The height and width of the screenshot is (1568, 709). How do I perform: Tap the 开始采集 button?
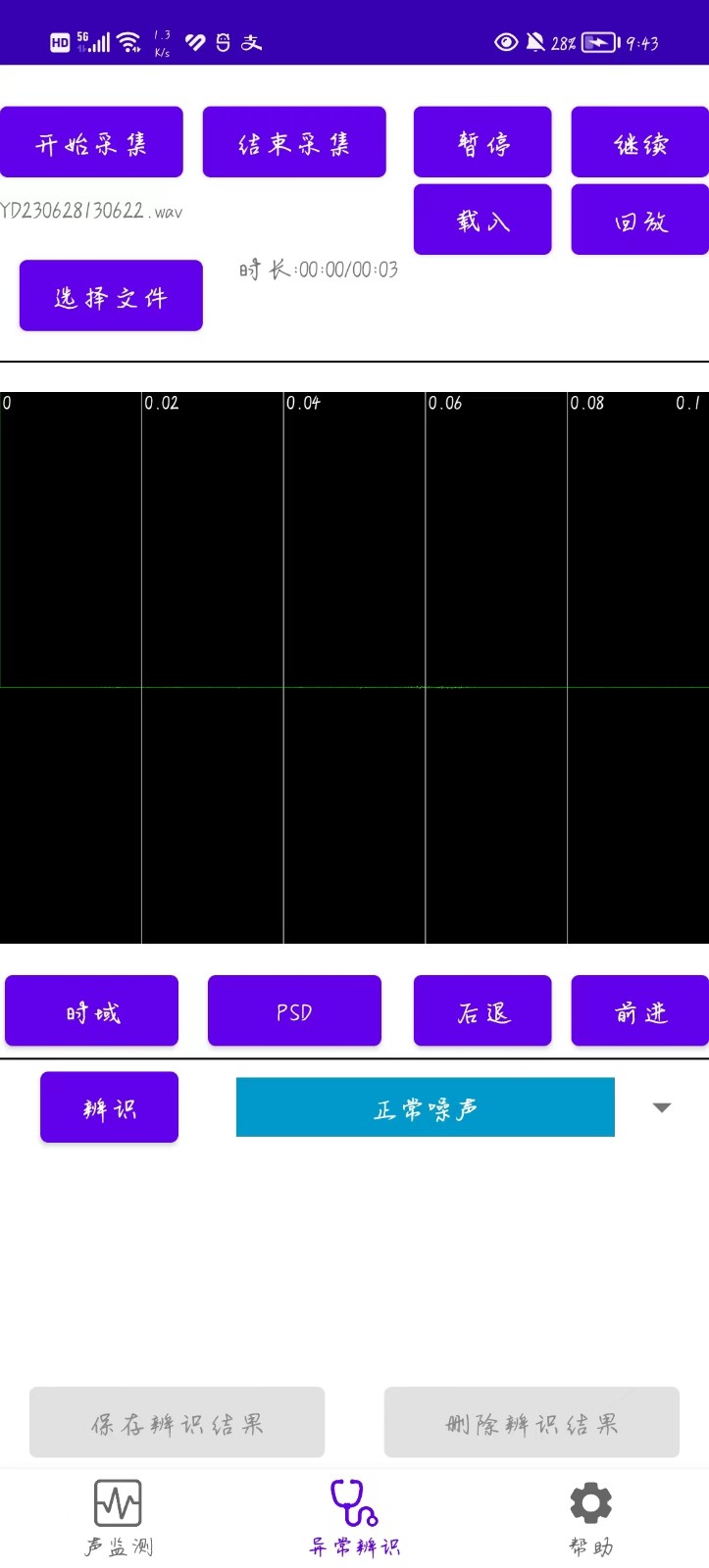tap(91, 143)
